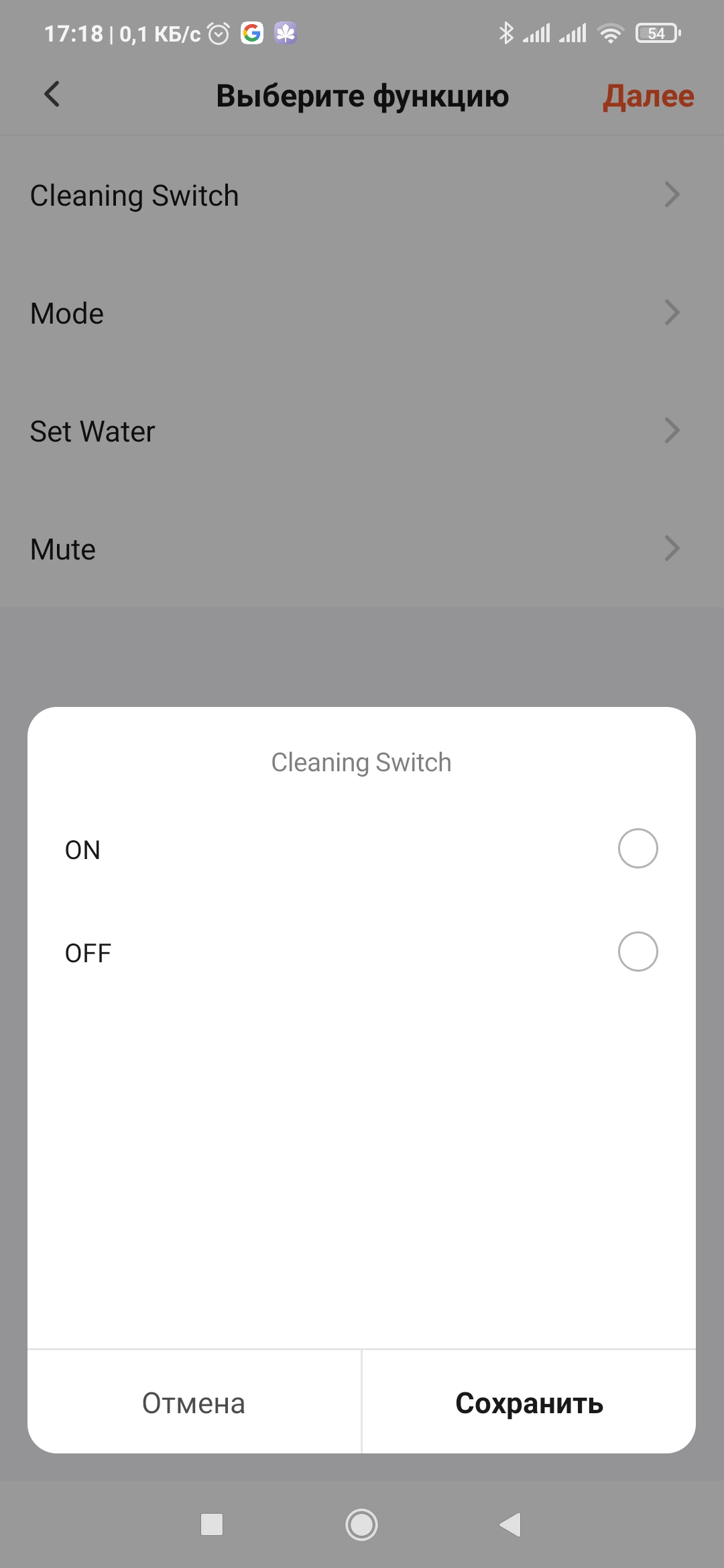Tap Отмена to cancel the dialog
Screen dimensions: 724x1568
click(x=194, y=1402)
